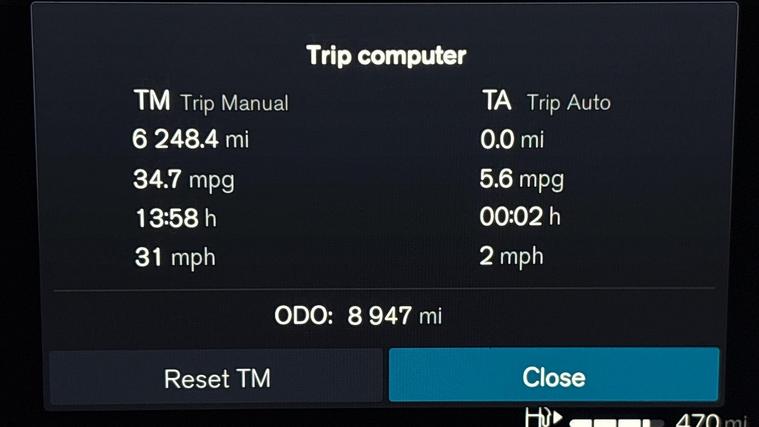Reset the TM trip manual counter

point(217,377)
